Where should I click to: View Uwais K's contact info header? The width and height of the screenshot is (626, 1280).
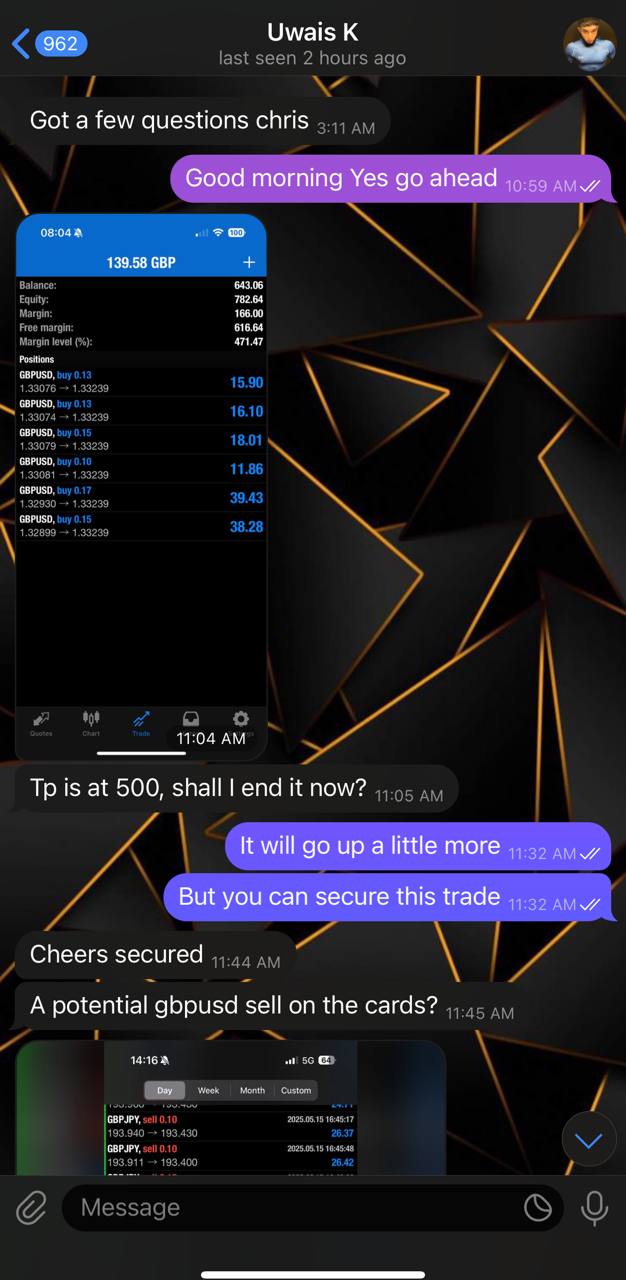312,45
